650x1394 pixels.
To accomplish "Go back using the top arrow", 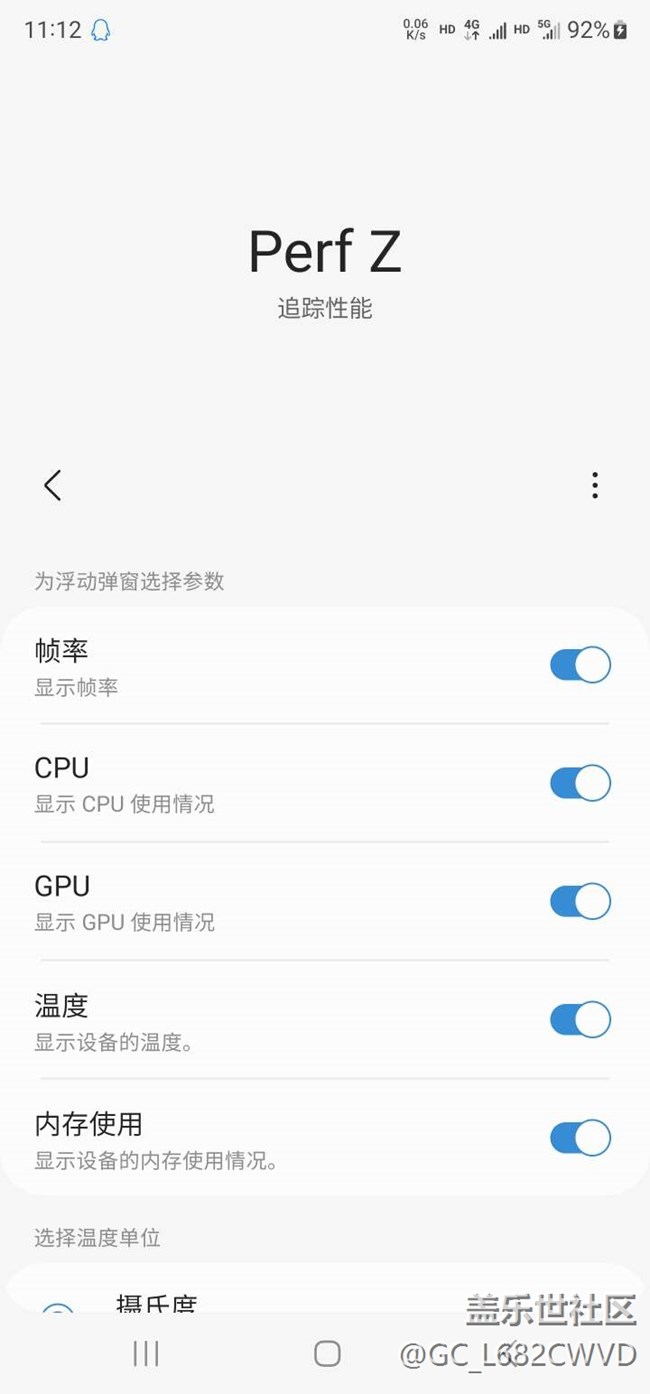I will pos(53,486).
